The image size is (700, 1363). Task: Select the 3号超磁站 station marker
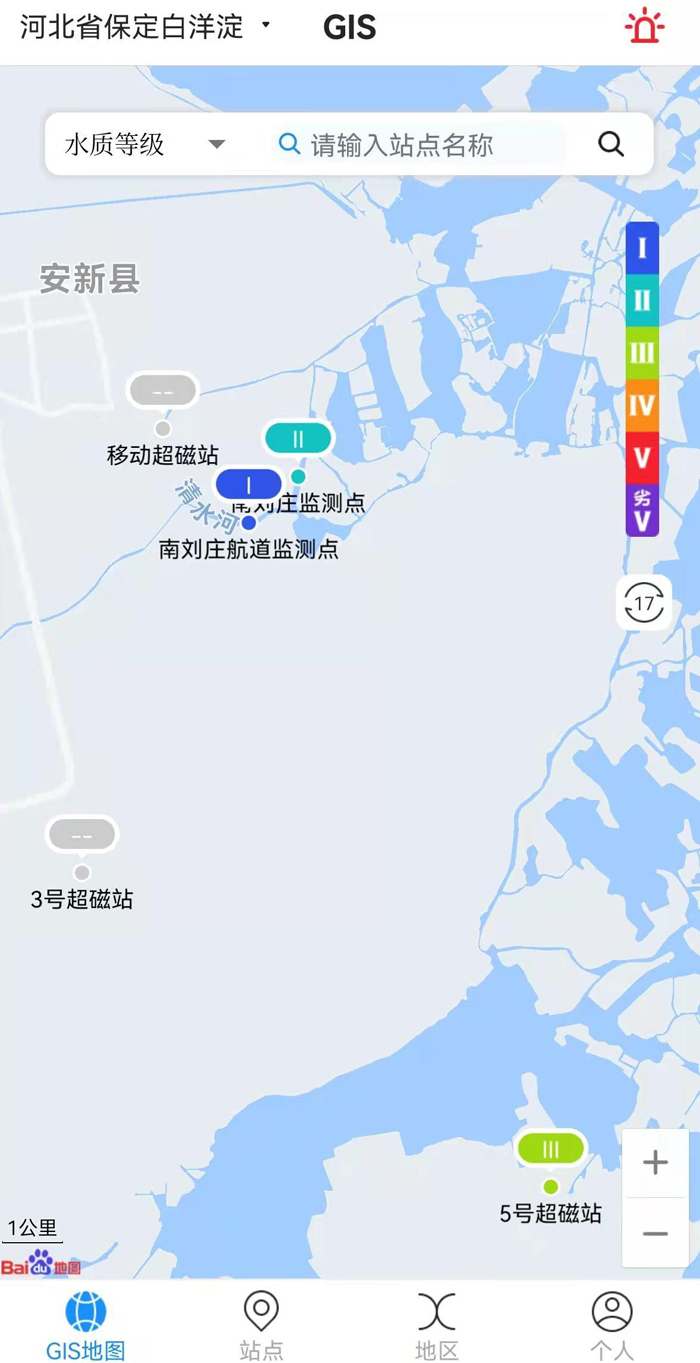tap(82, 835)
